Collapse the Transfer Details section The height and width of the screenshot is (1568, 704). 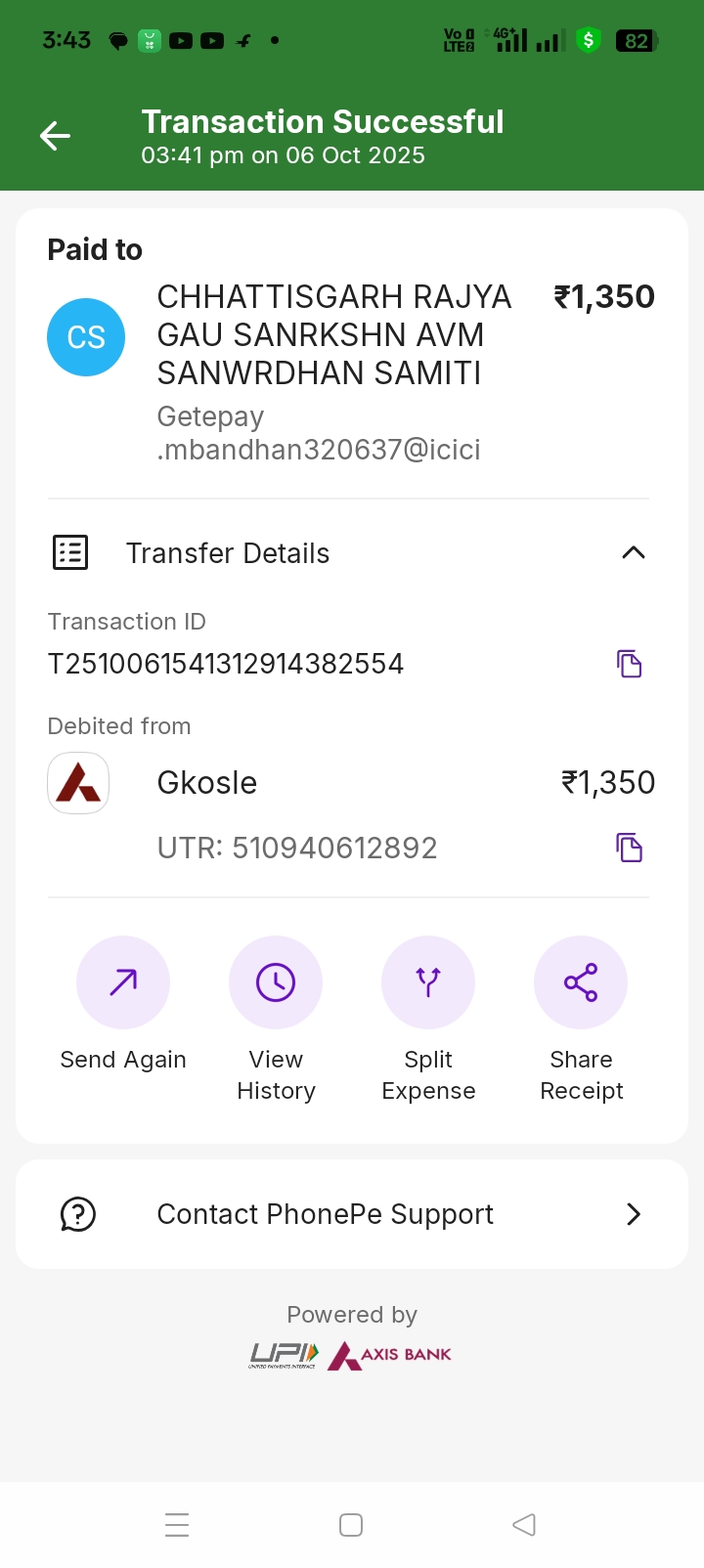pos(633,553)
